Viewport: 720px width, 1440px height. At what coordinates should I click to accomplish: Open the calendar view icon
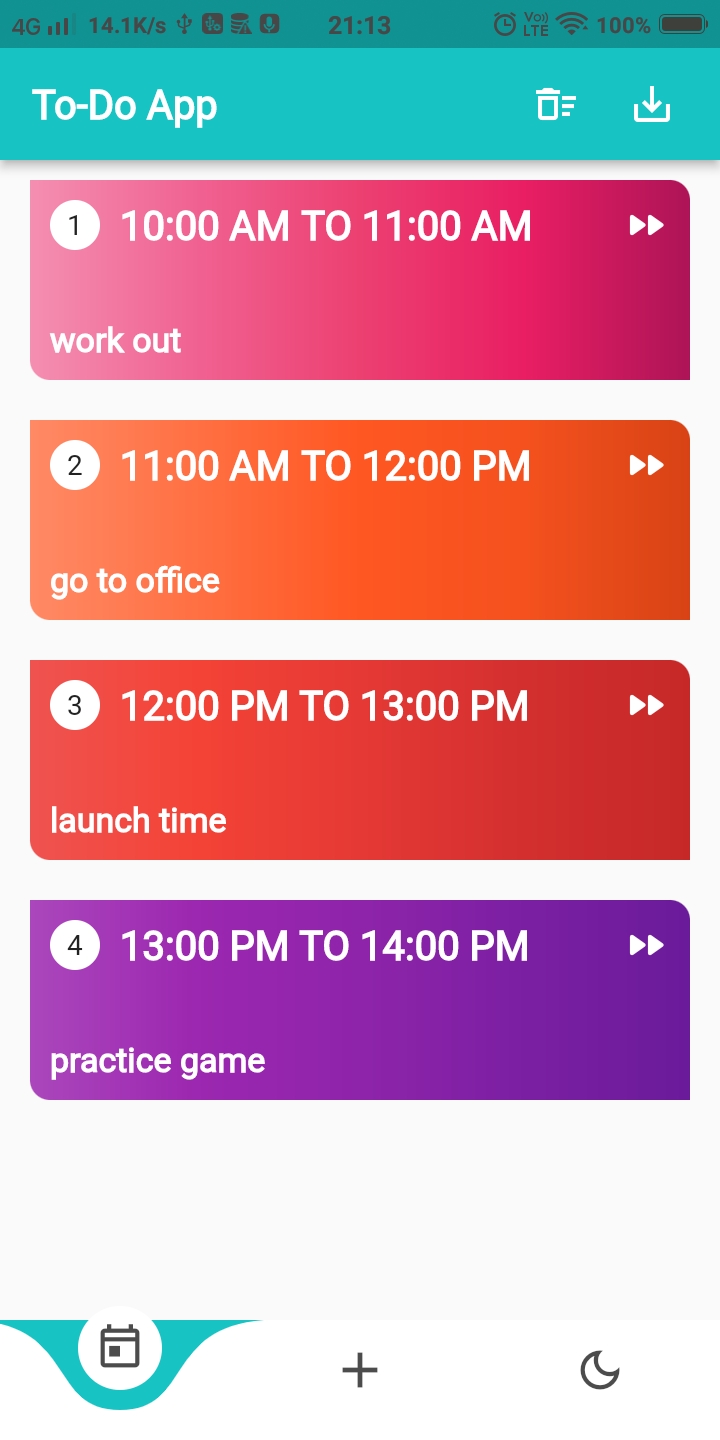coord(118,1346)
